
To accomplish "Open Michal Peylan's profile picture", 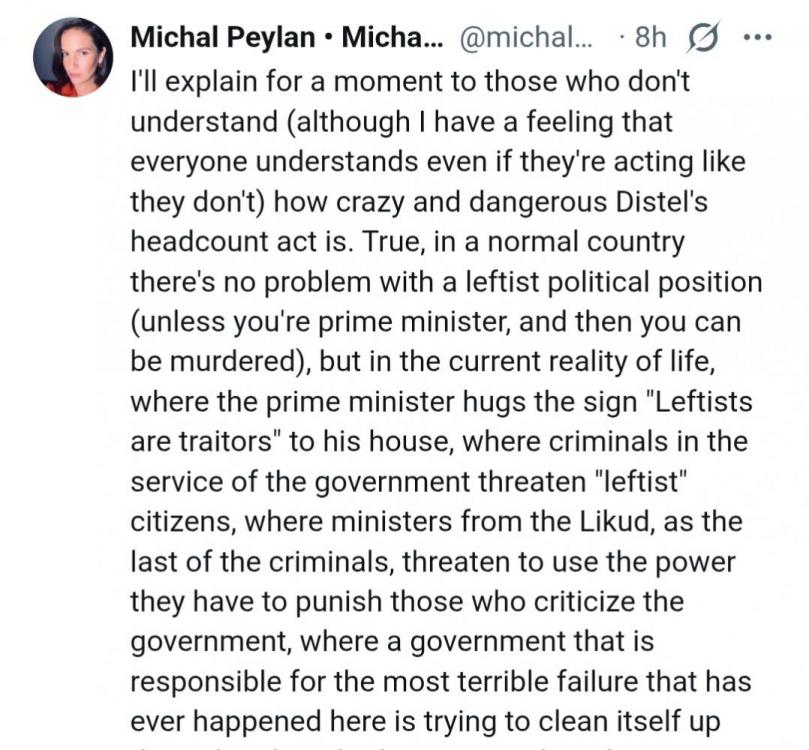I will pyautogui.click(x=73, y=57).
